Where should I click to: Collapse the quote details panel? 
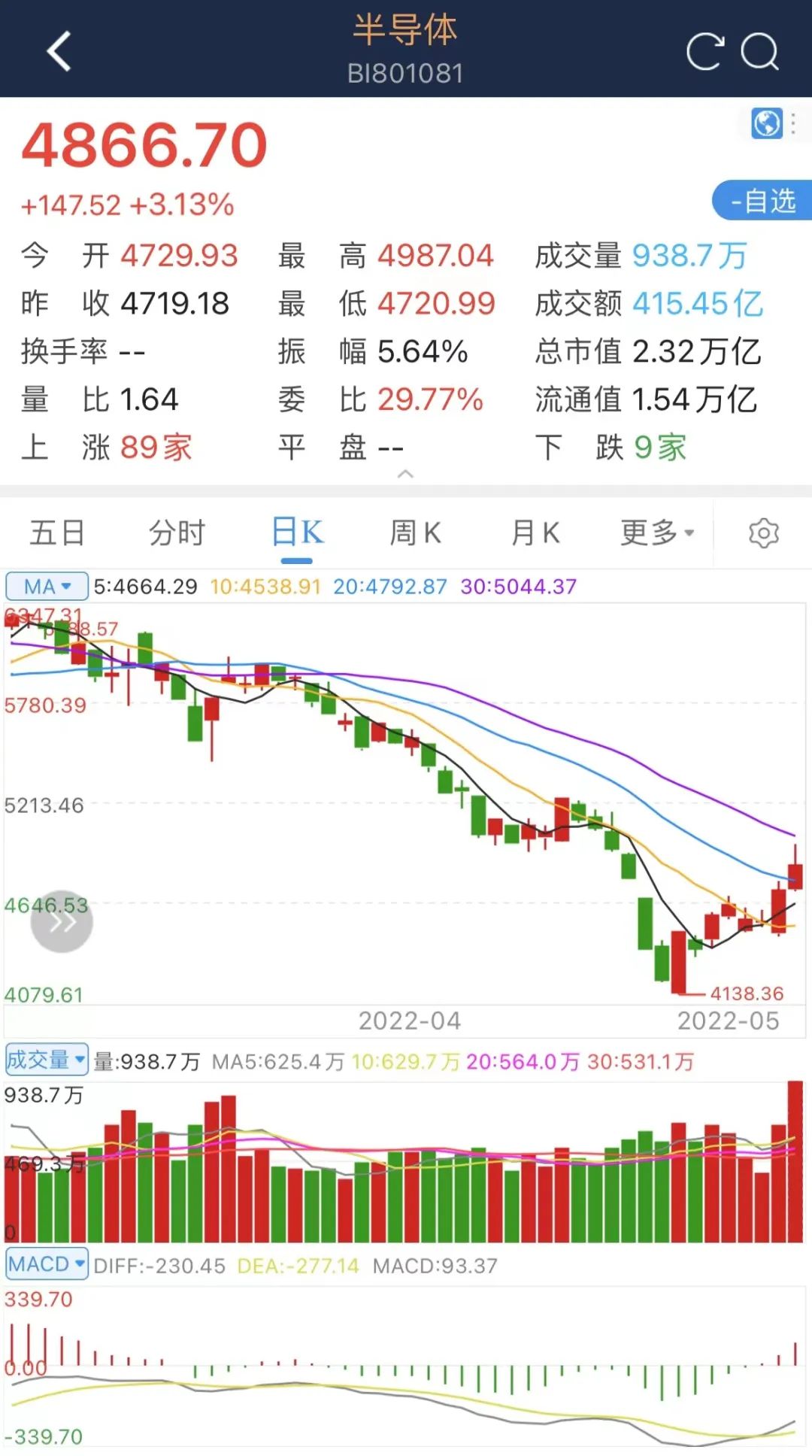pos(405,474)
